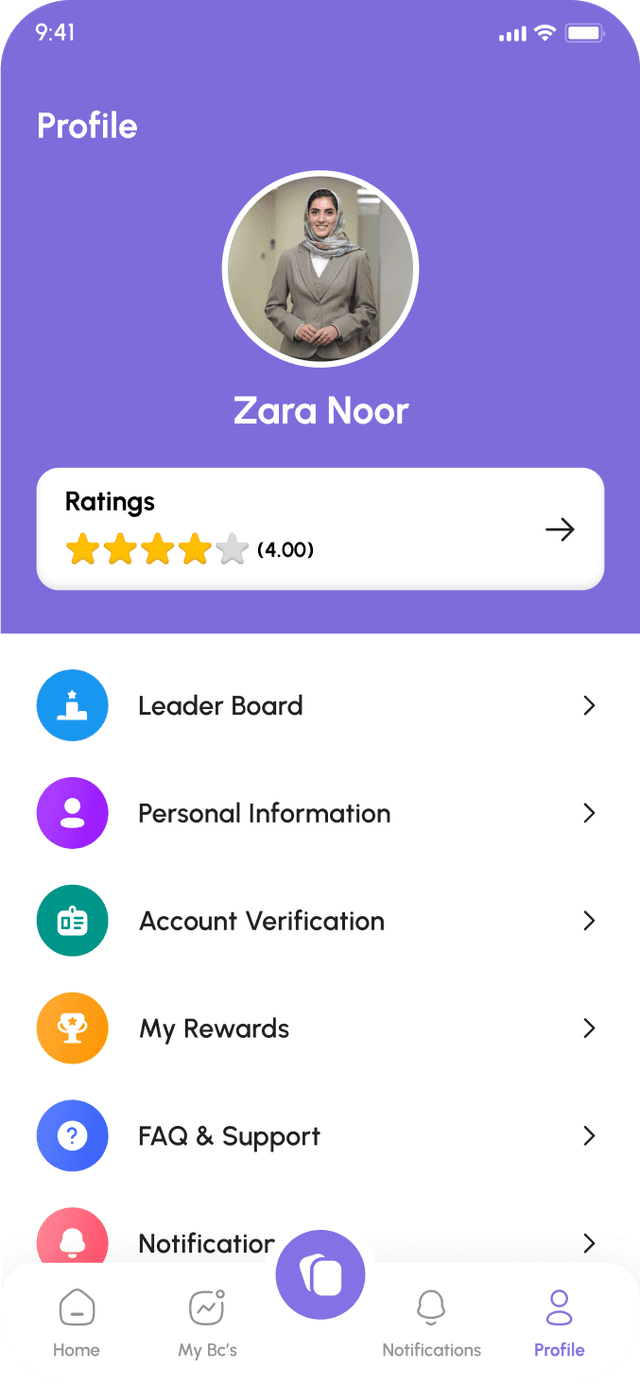Go to Account Verification
Viewport: 640px width, 1384px height.
pos(320,921)
